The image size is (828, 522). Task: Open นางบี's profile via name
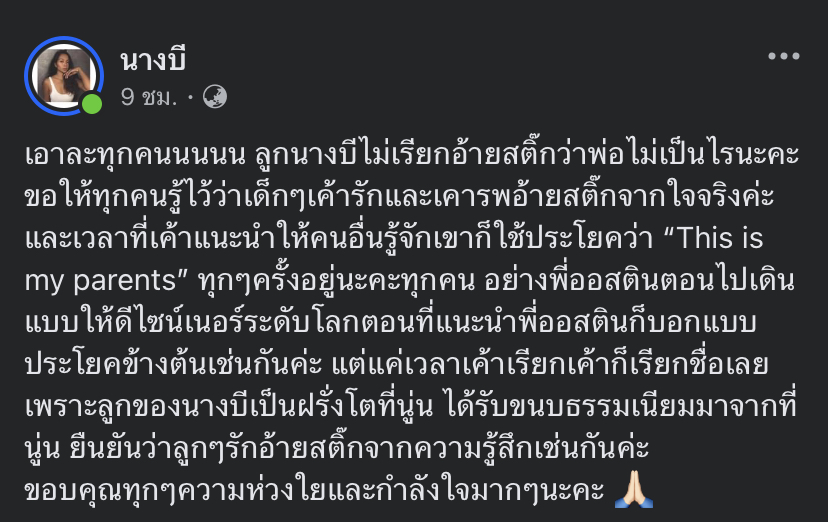pos(153,60)
